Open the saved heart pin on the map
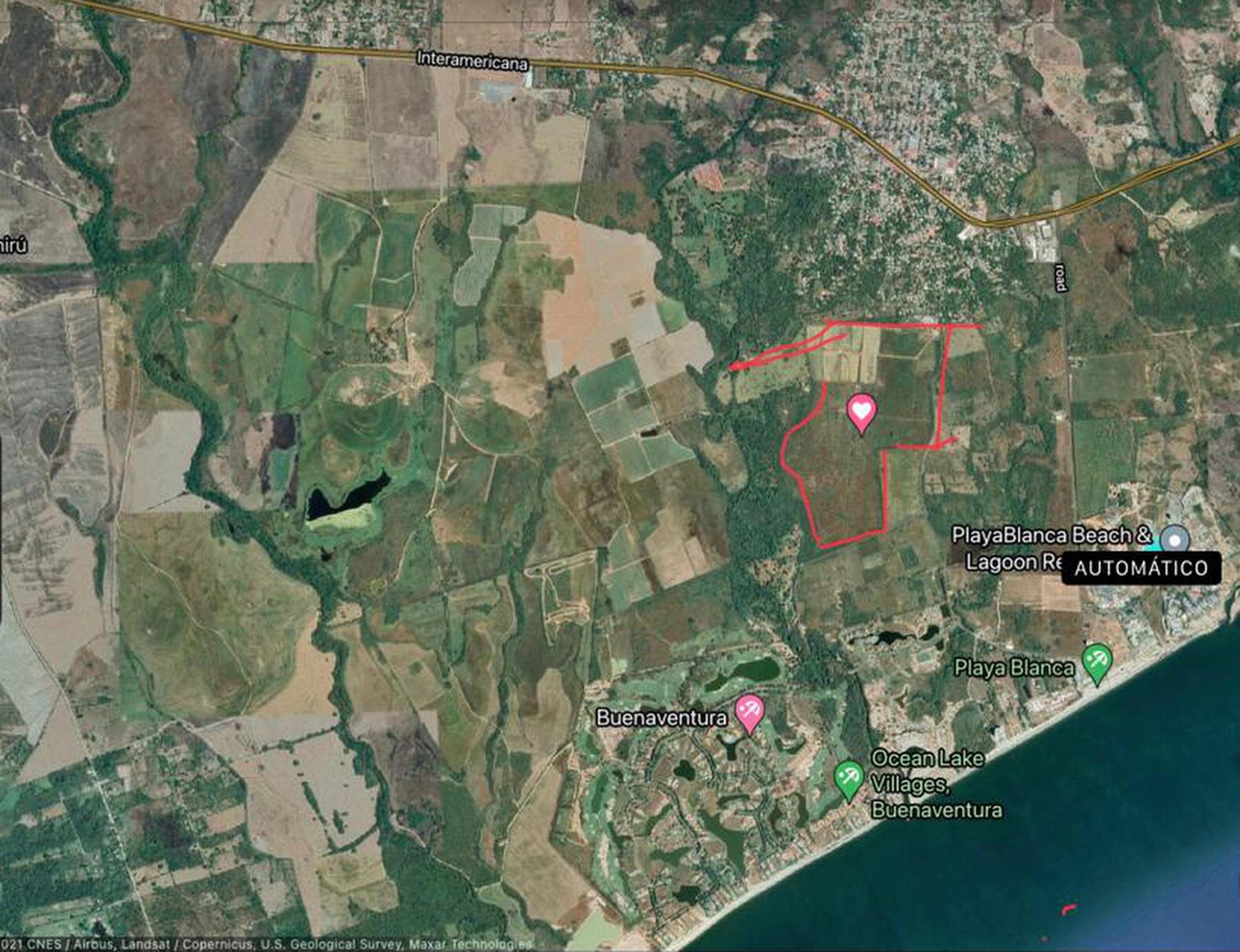This screenshot has height=952, width=1240. click(x=861, y=411)
